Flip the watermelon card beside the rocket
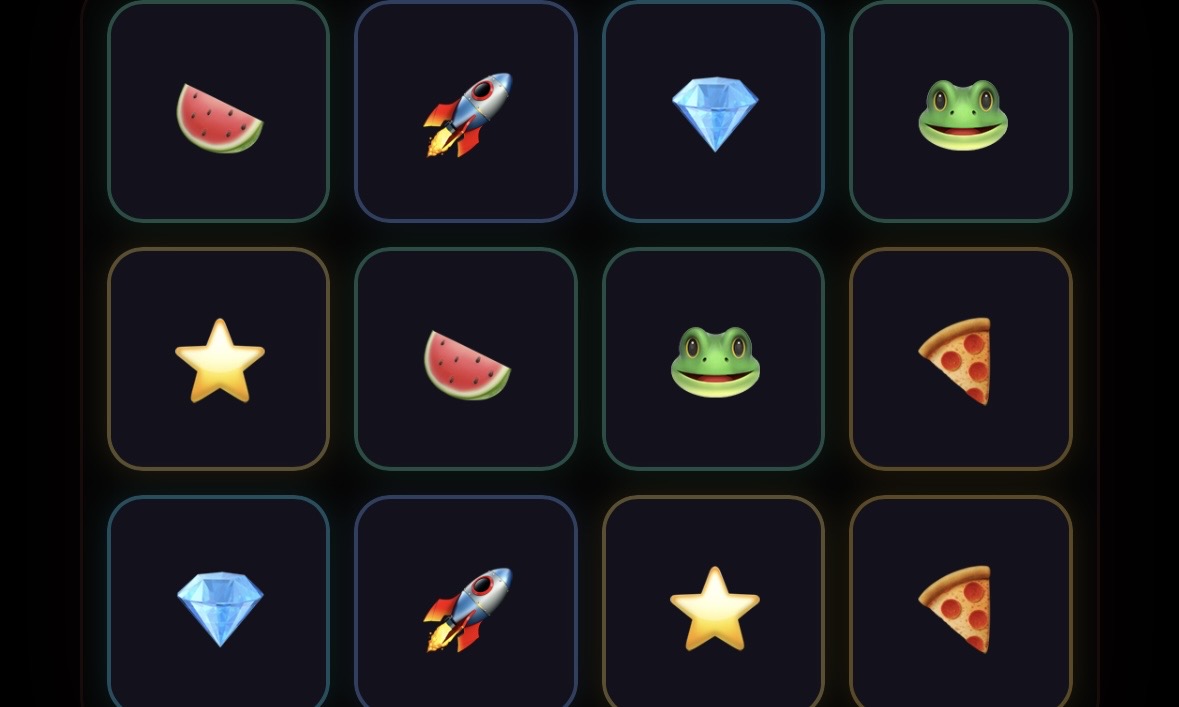This screenshot has height=707, width=1179. pyautogui.click(x=218, y=111)
